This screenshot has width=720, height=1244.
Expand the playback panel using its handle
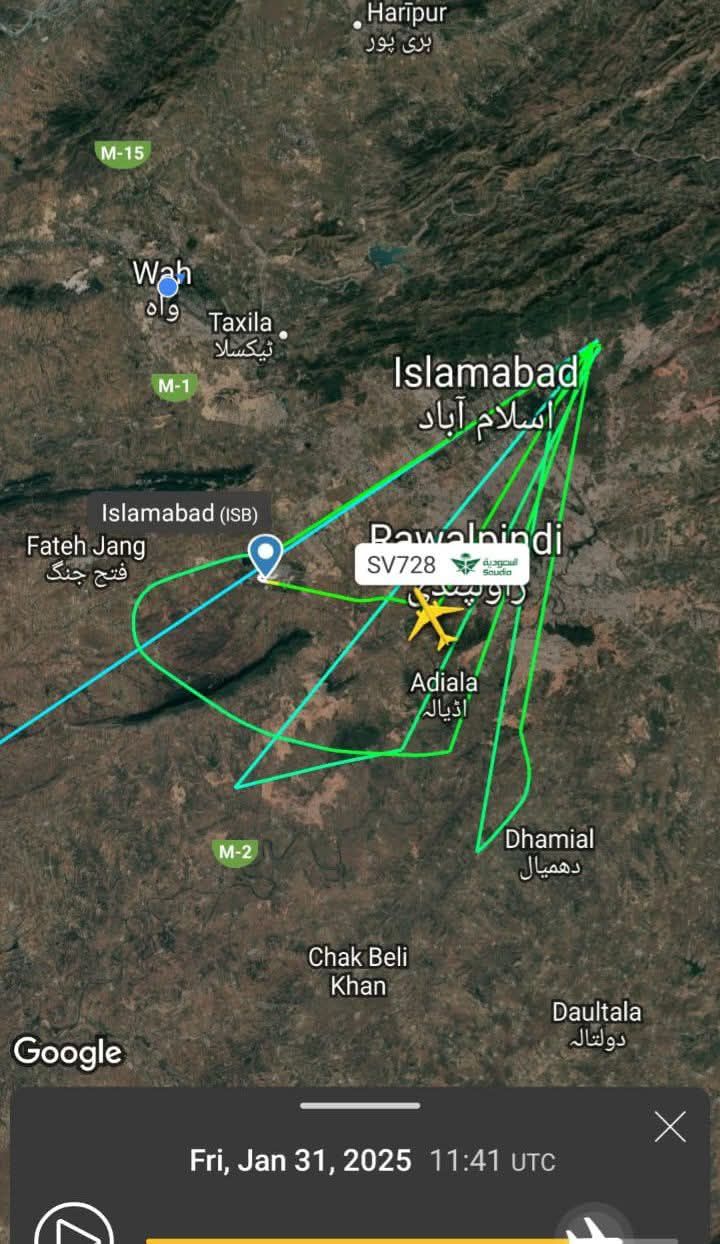tap(360, 1105)
